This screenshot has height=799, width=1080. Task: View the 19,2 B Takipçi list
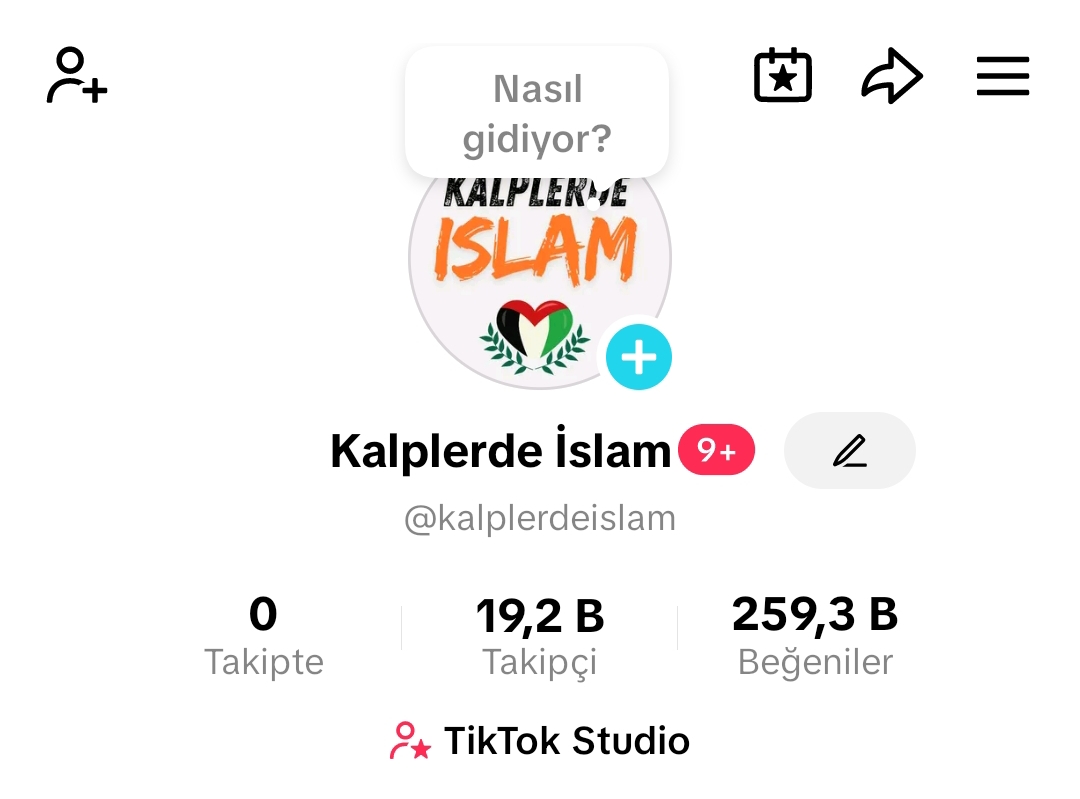click(540, 635)
